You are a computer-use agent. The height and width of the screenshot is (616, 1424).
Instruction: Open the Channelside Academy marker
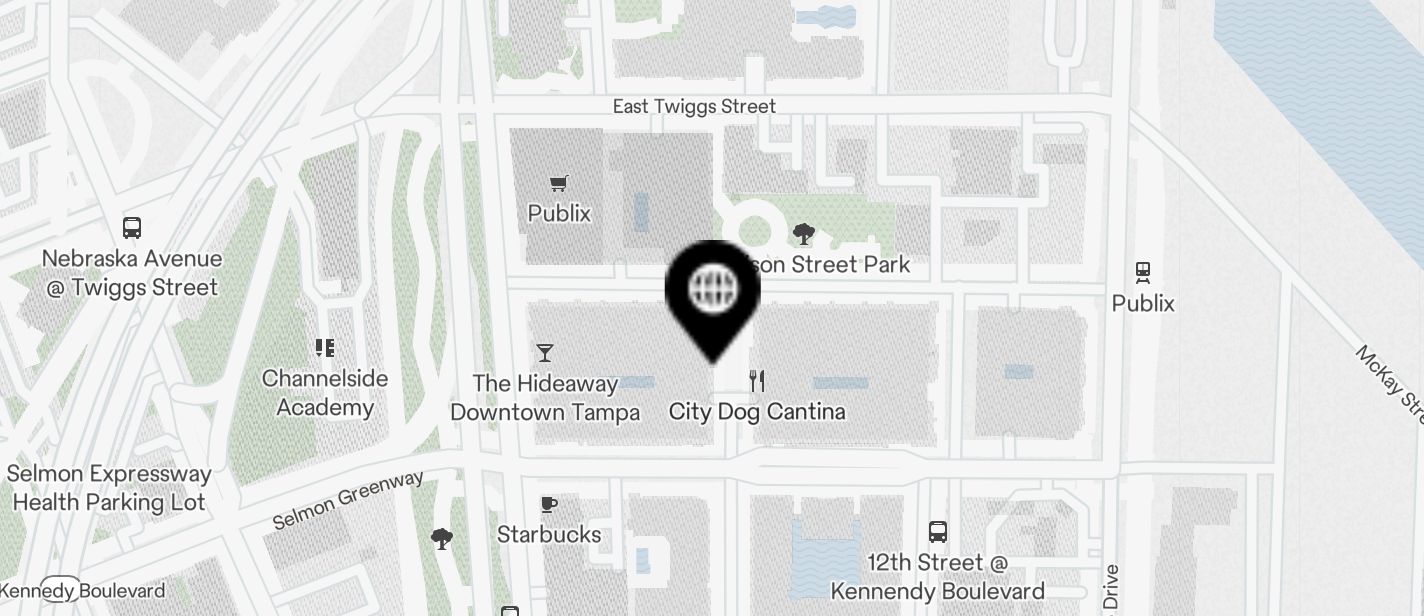point(325,348)
